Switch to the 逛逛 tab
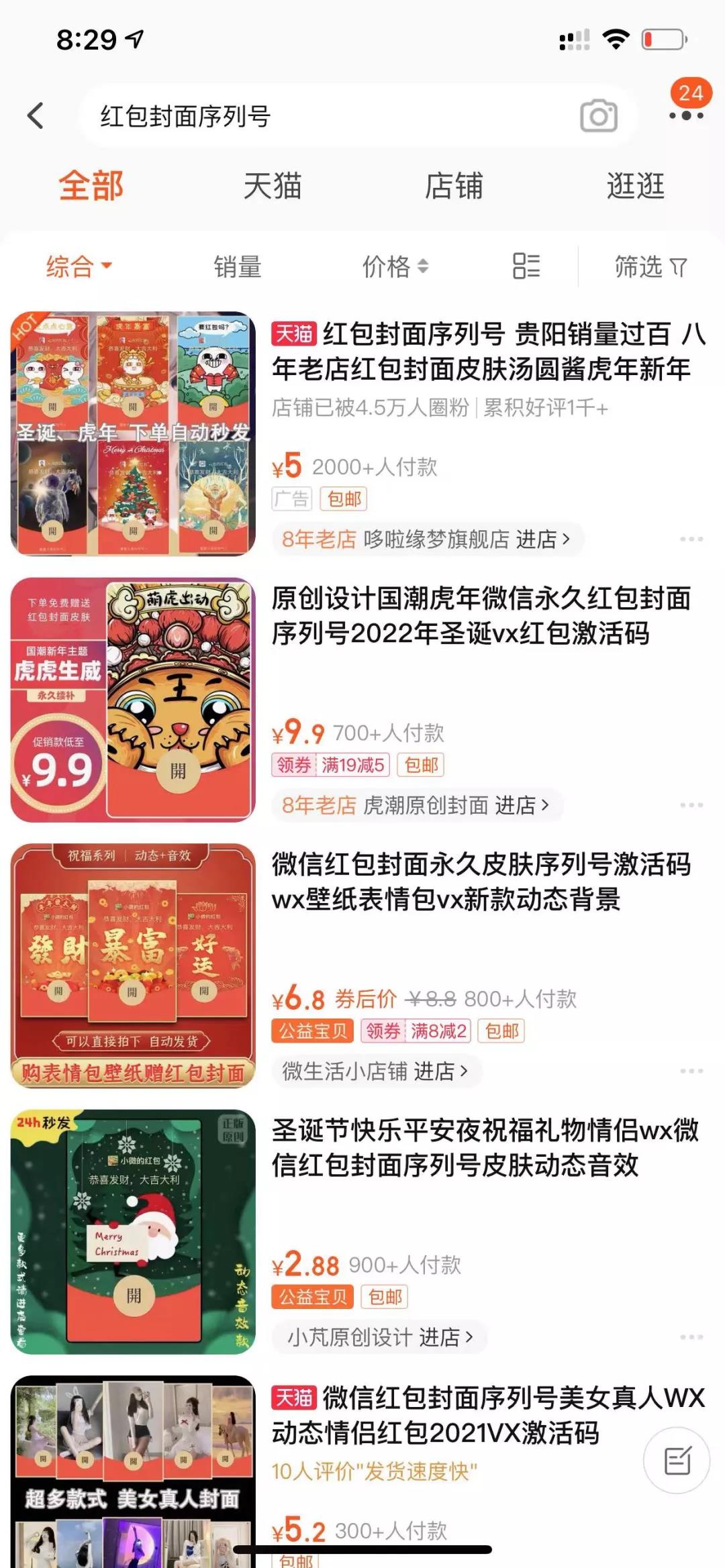725x1568 pixels. click(635, 186)
